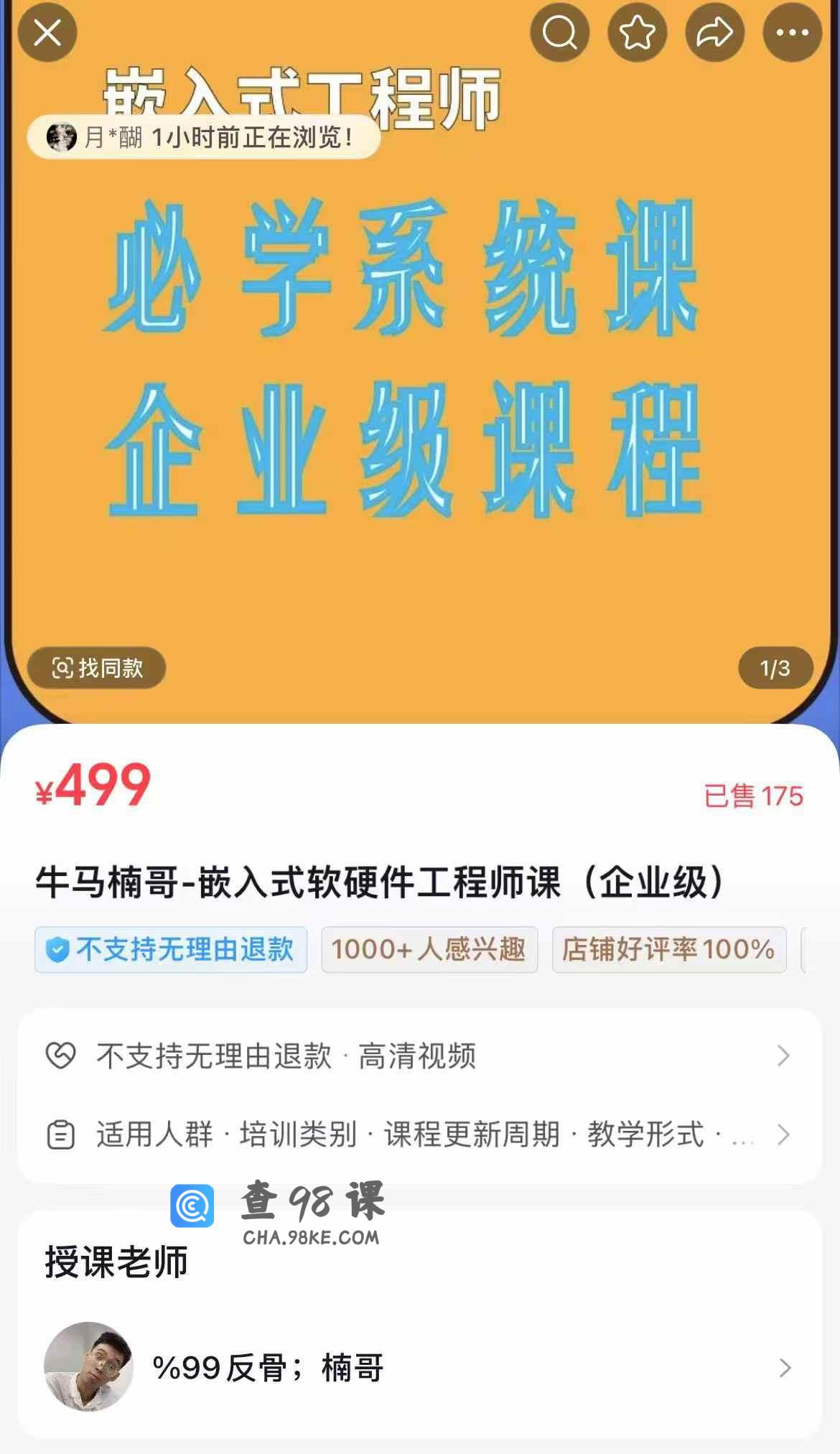Open the three-dot overflow menu
The height and width of the screenshot is (1454, 840).
click(x=792, y=32)
